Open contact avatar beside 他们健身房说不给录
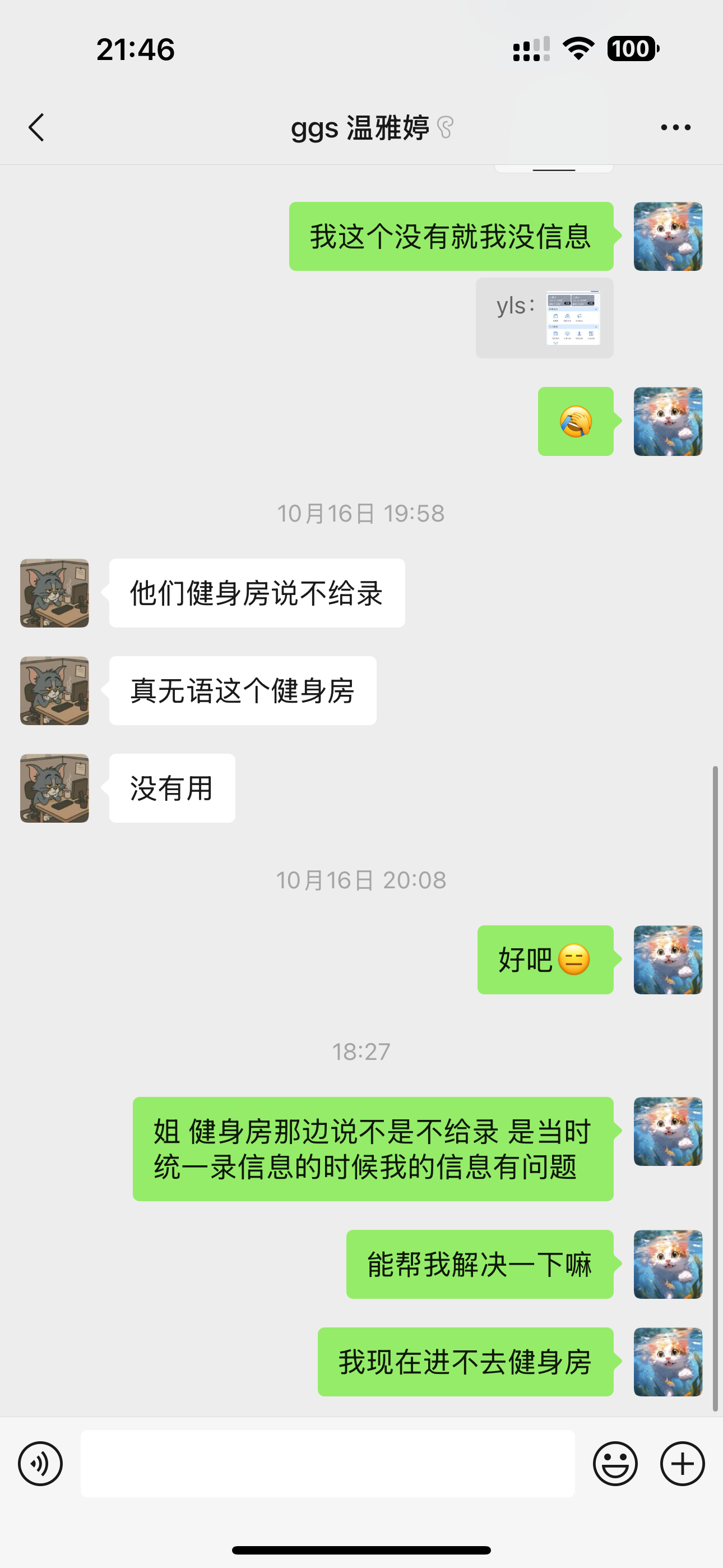Viewport: 723px width, 1568px height. click(x=55, y=593)
